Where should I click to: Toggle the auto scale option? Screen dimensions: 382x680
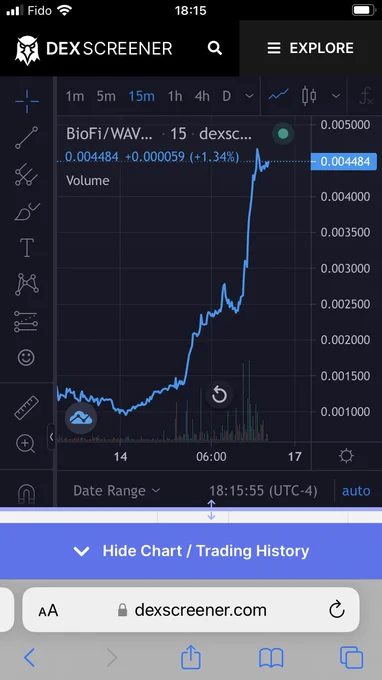(x=356, y=491)
